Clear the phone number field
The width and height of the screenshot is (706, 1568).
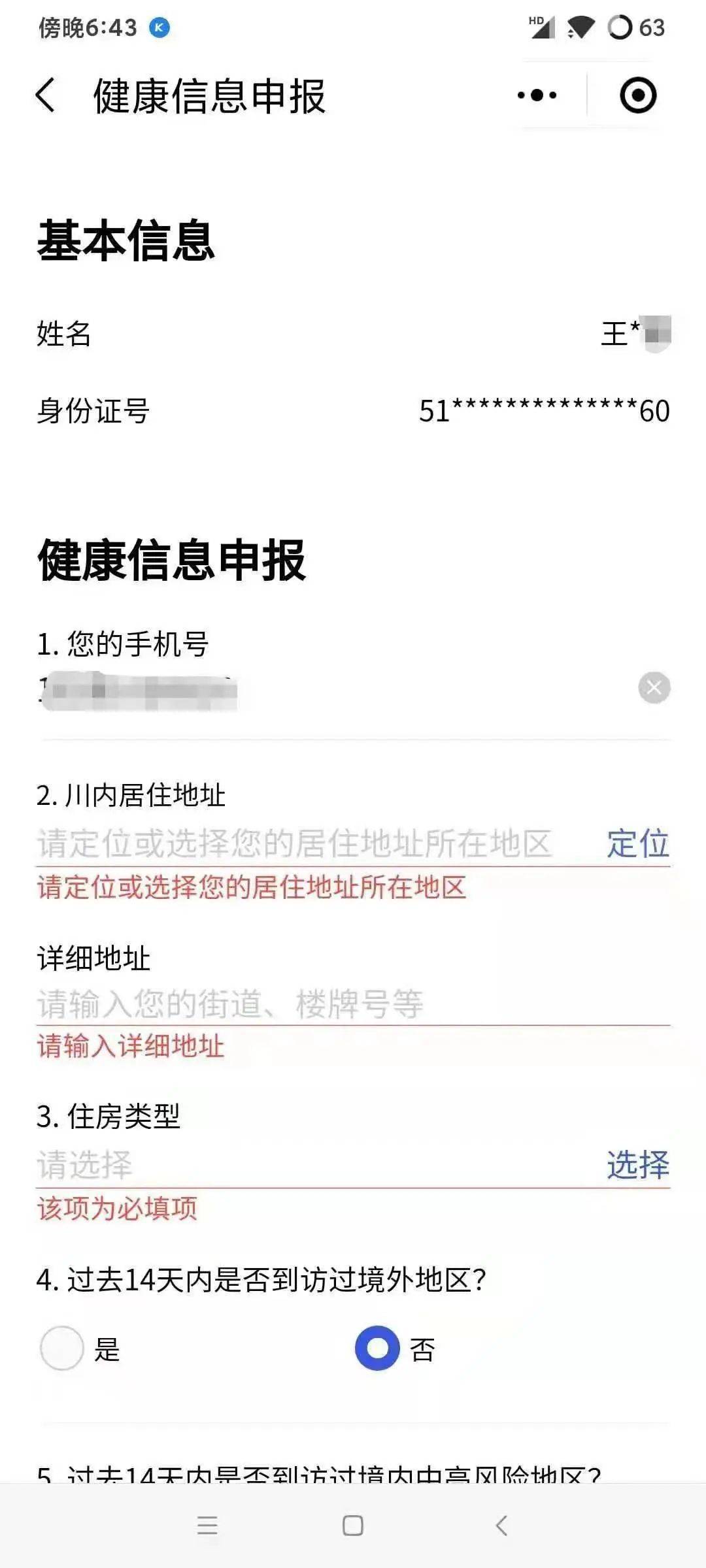click(654, 687)
